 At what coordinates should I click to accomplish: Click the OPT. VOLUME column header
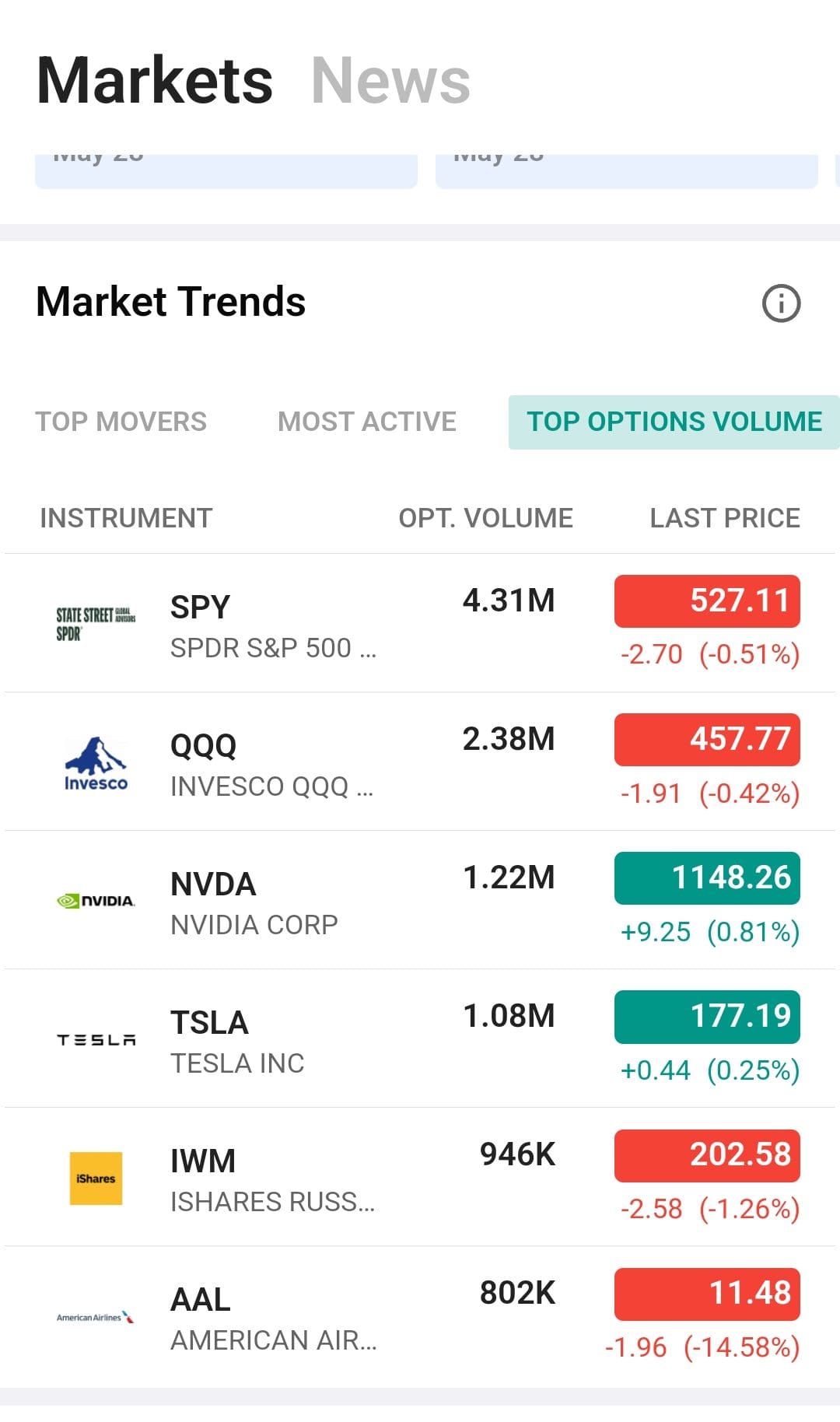tap(485, 517)
